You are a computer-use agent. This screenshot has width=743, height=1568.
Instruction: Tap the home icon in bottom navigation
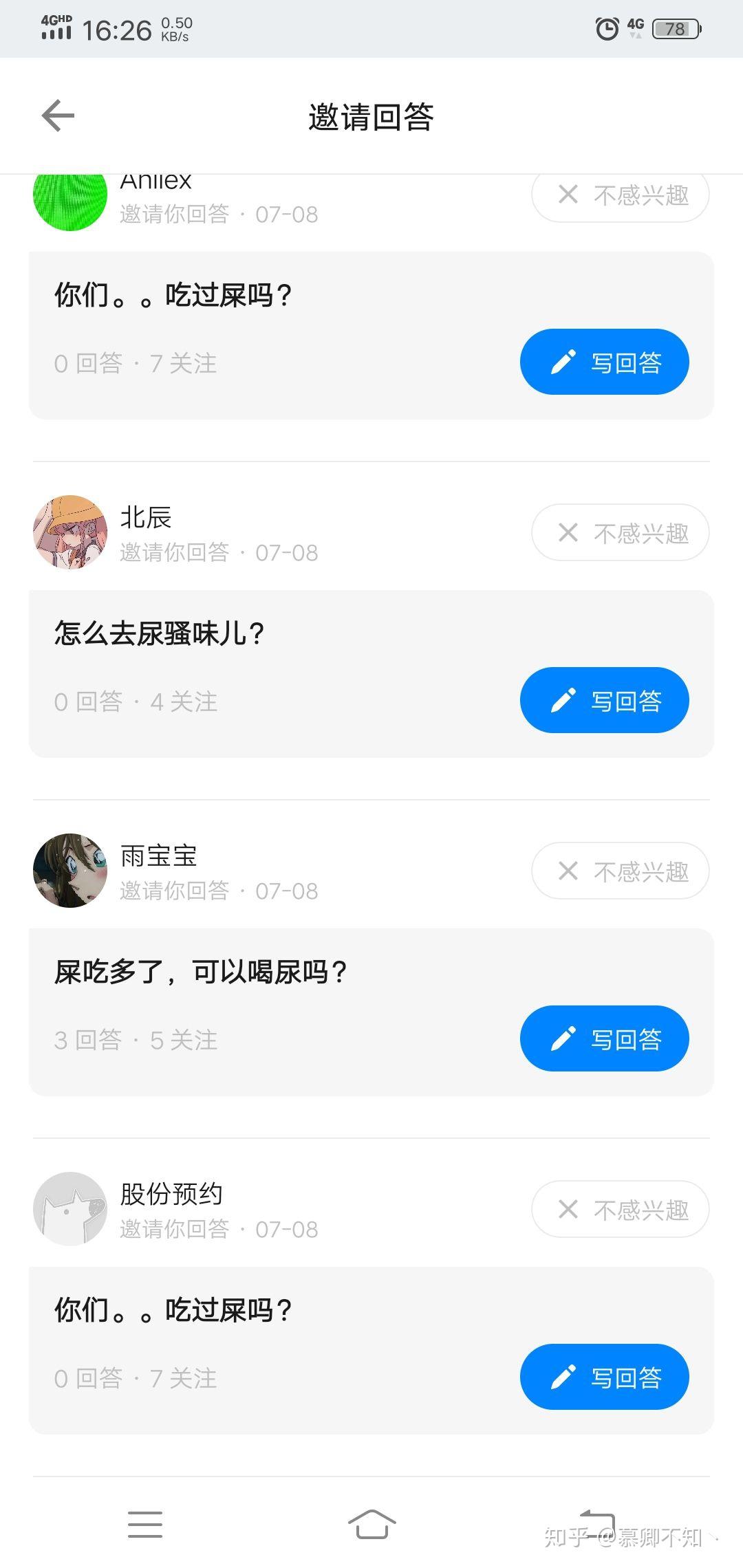click(x=371, y=1524)
